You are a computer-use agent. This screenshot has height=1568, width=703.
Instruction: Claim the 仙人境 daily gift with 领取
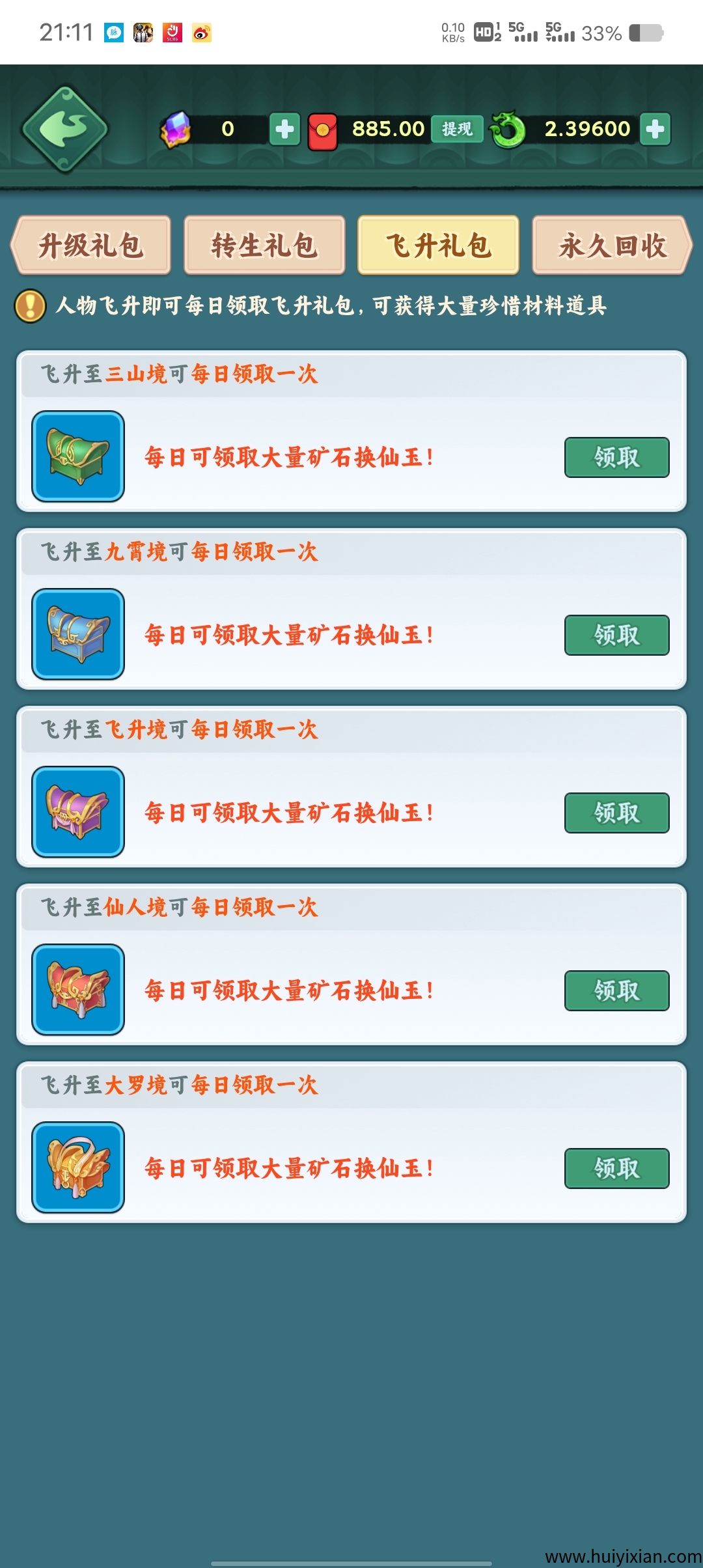tap(616, 990)
